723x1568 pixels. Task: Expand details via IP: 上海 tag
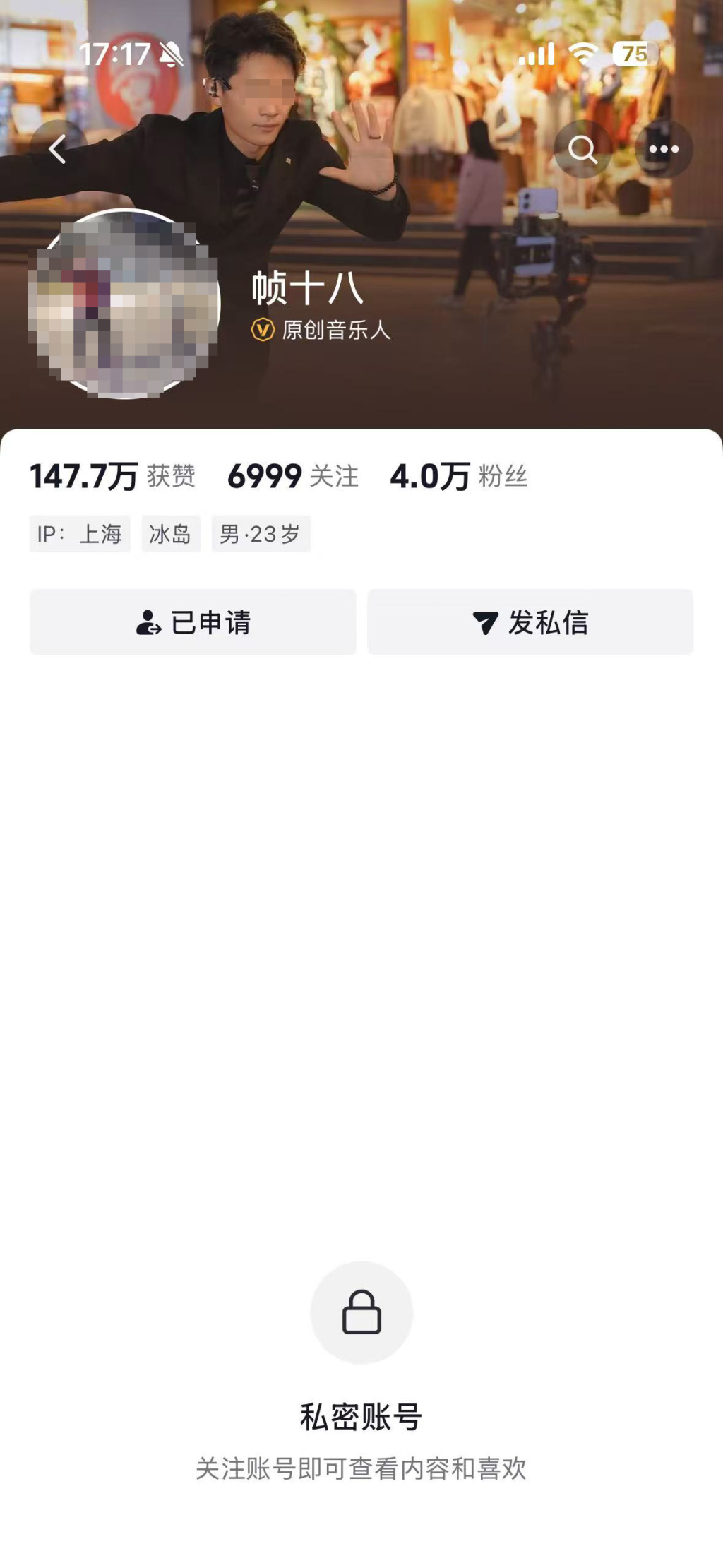(80, 534)
